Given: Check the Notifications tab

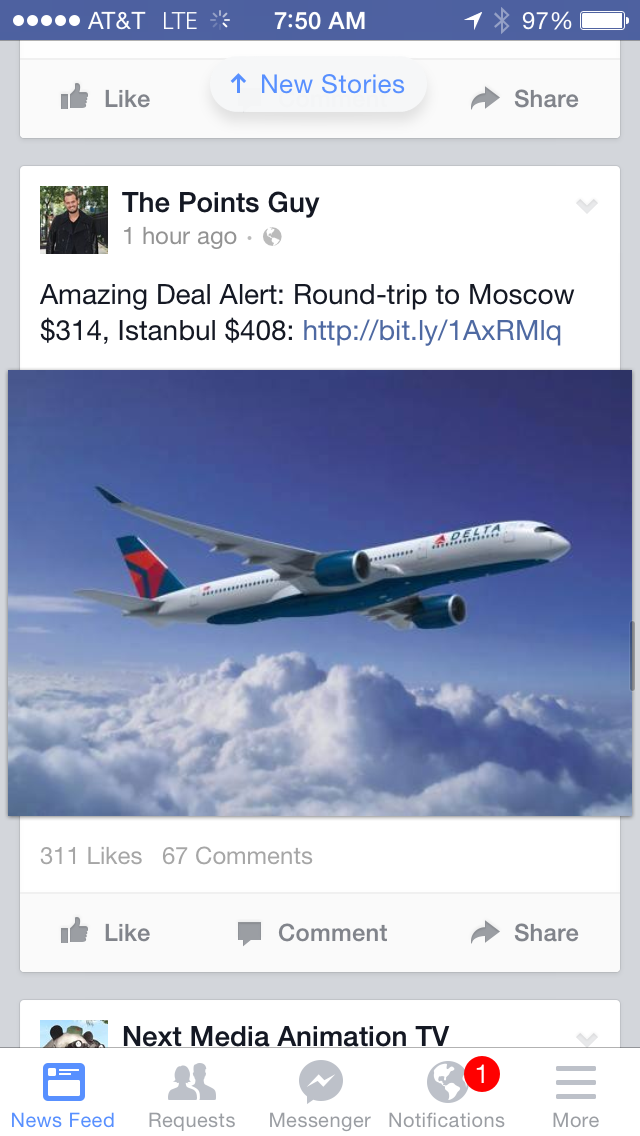Looking at the screenshot, I should click(x=447, y=1094).
